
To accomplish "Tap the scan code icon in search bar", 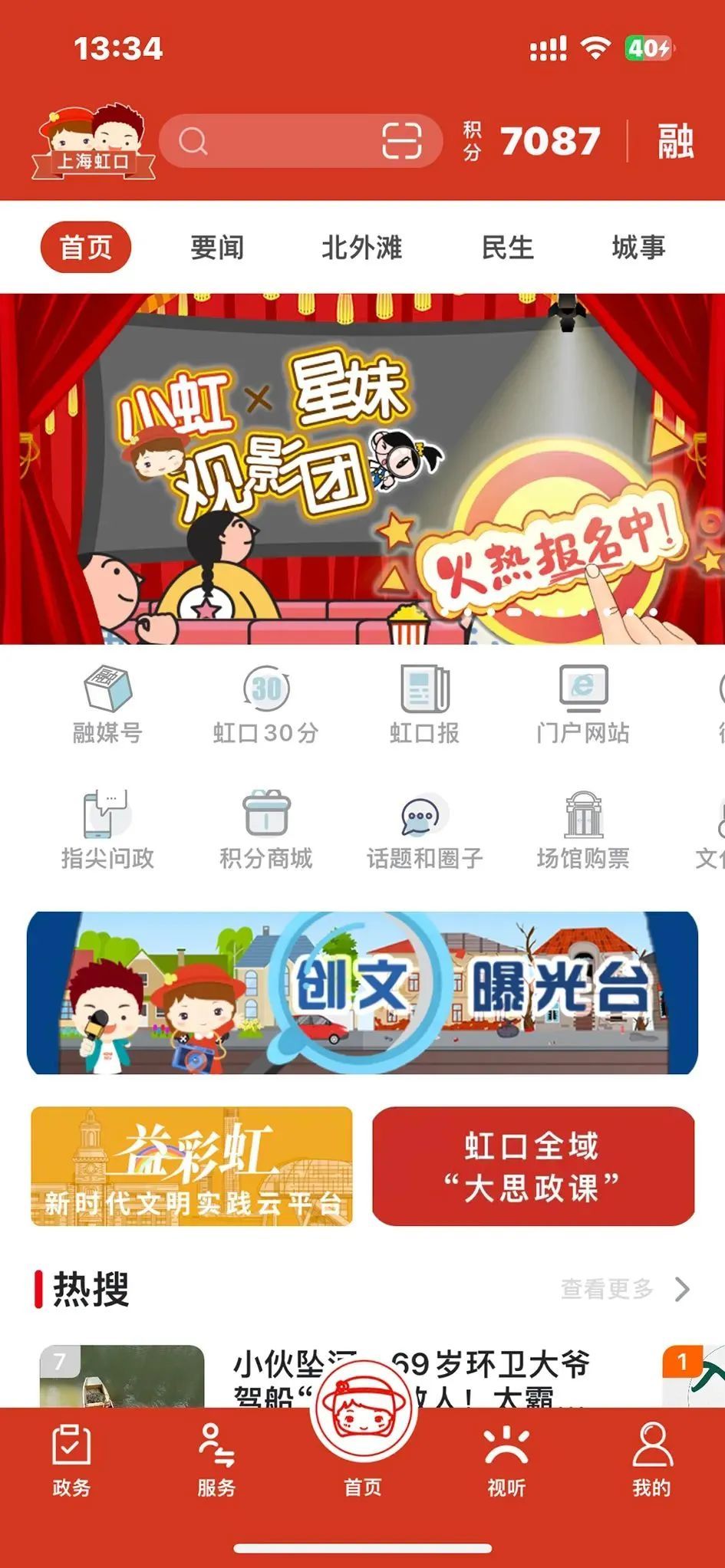I will point(402,141).
